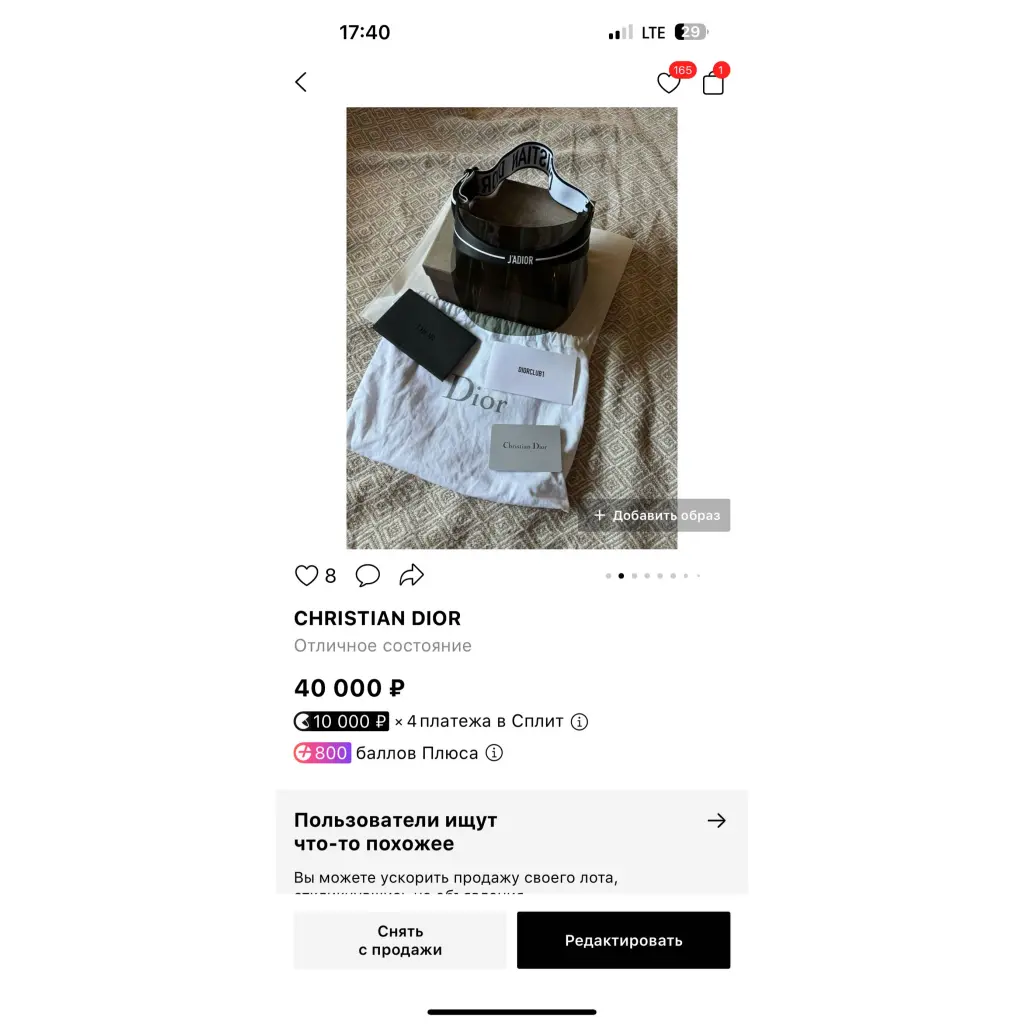Open the favorites heart with 165 badge
The width and height of the screenshot is (1024, 1024).
[668, 83]
